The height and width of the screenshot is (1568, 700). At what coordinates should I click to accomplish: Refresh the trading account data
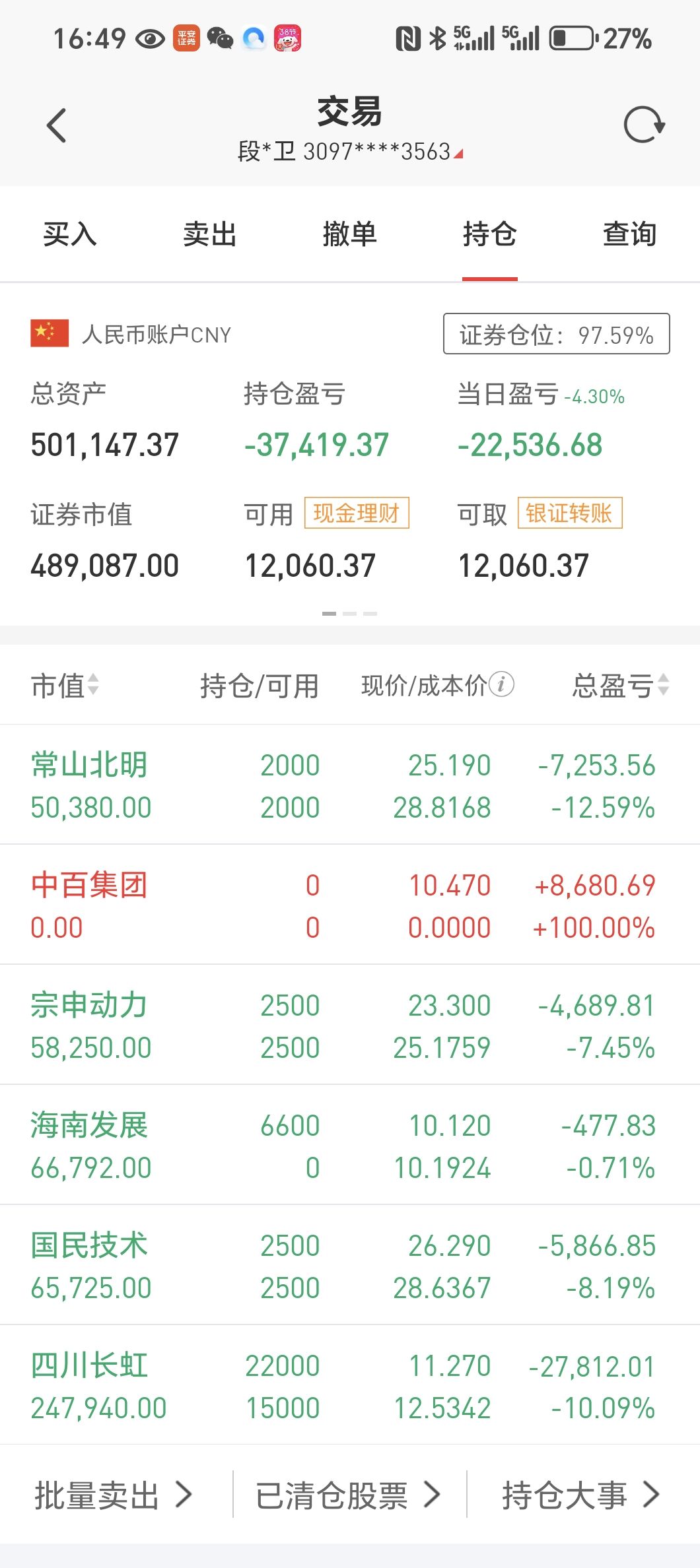tap(644, 125)
